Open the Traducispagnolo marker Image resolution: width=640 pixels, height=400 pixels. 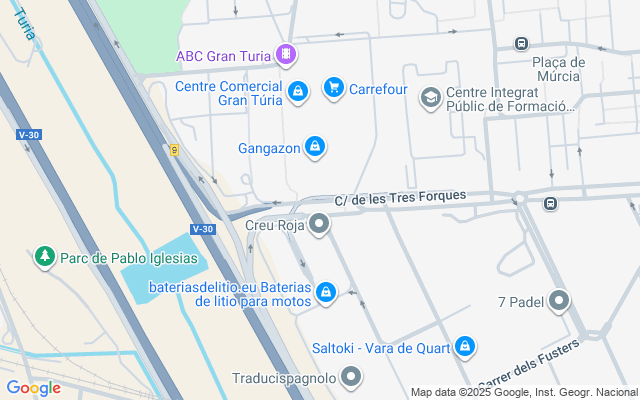click(x=351, y=377)
